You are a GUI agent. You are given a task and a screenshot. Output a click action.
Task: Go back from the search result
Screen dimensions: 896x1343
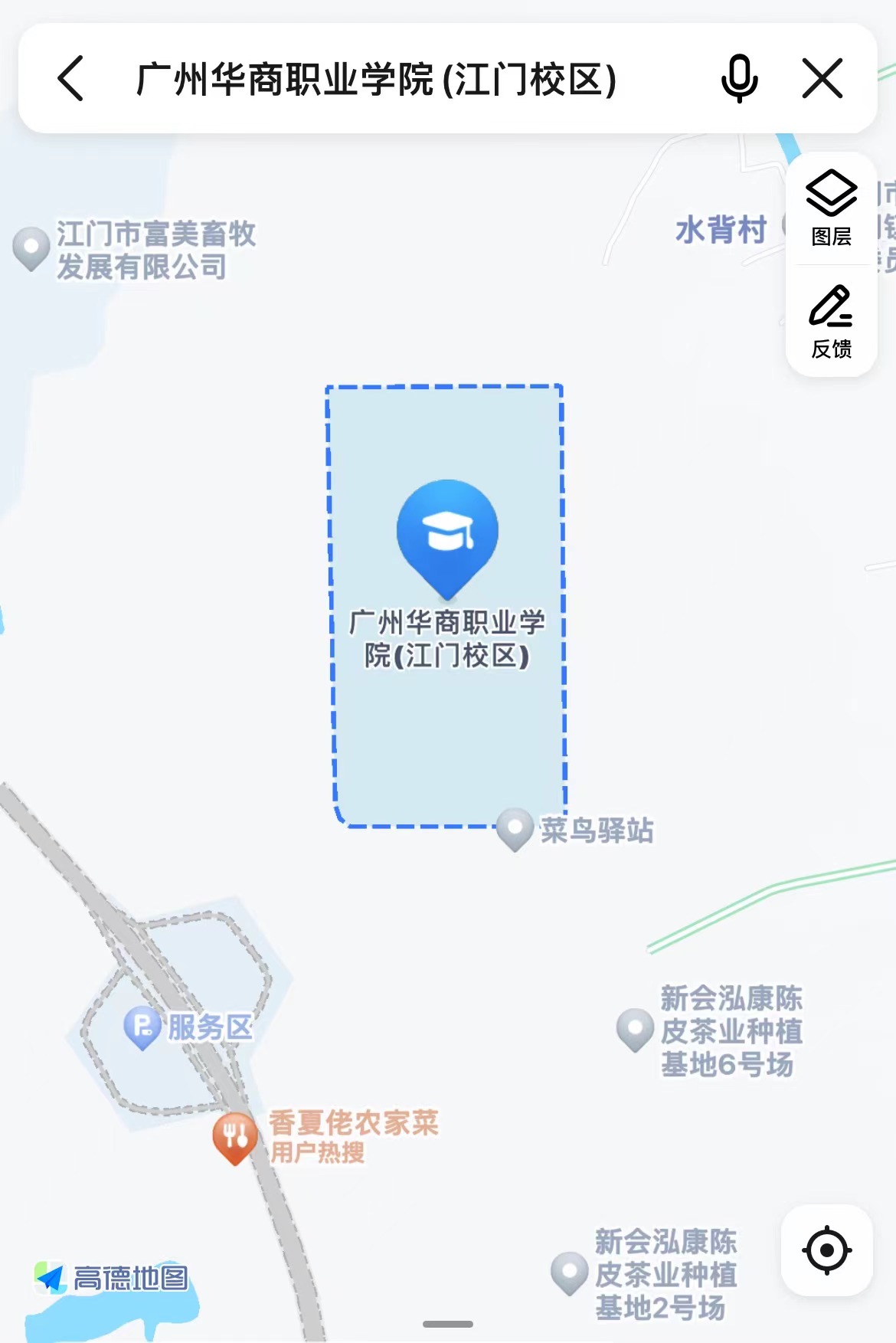70,78
